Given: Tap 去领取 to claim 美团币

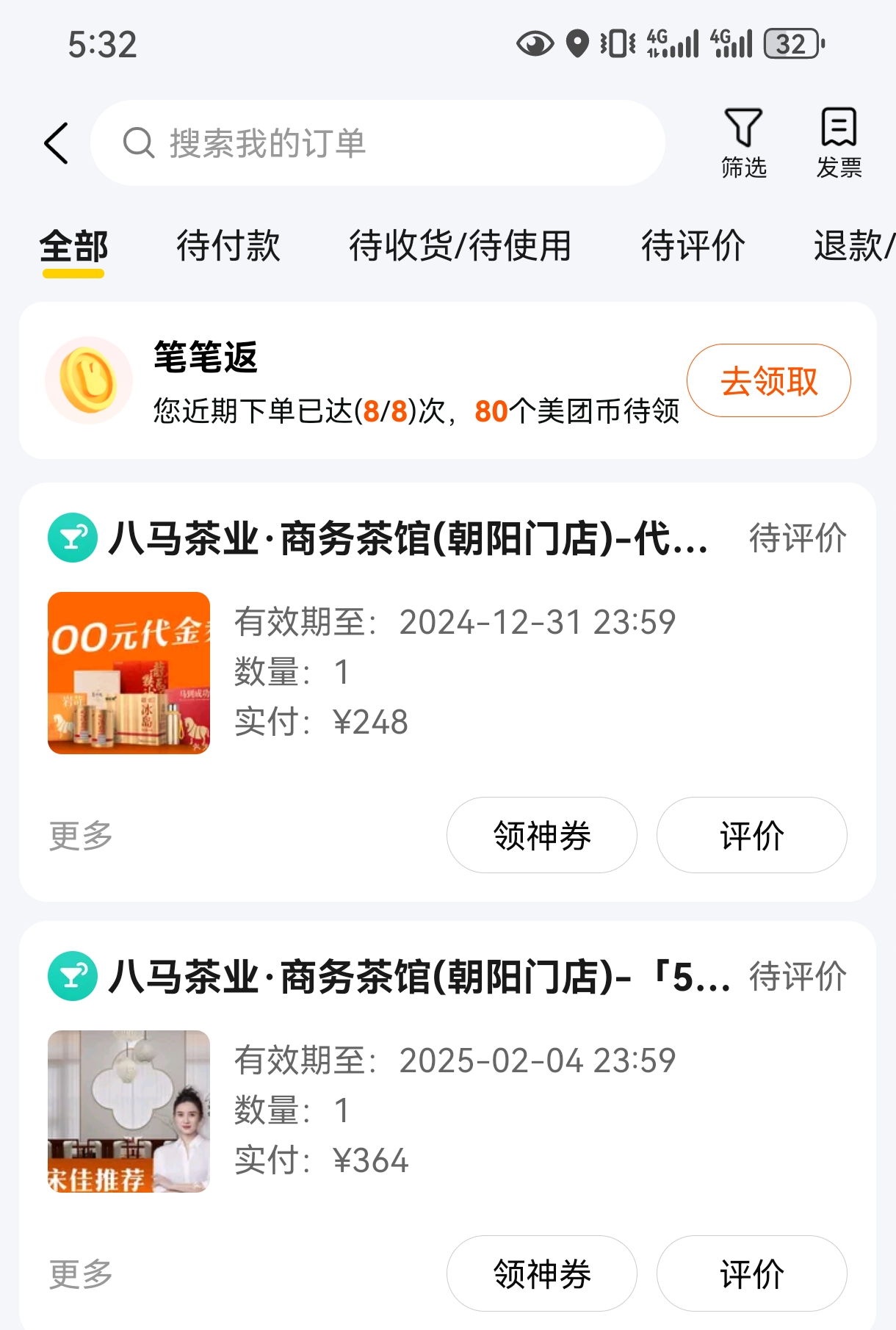Looking at the screenshot, I should click(768, 380).
